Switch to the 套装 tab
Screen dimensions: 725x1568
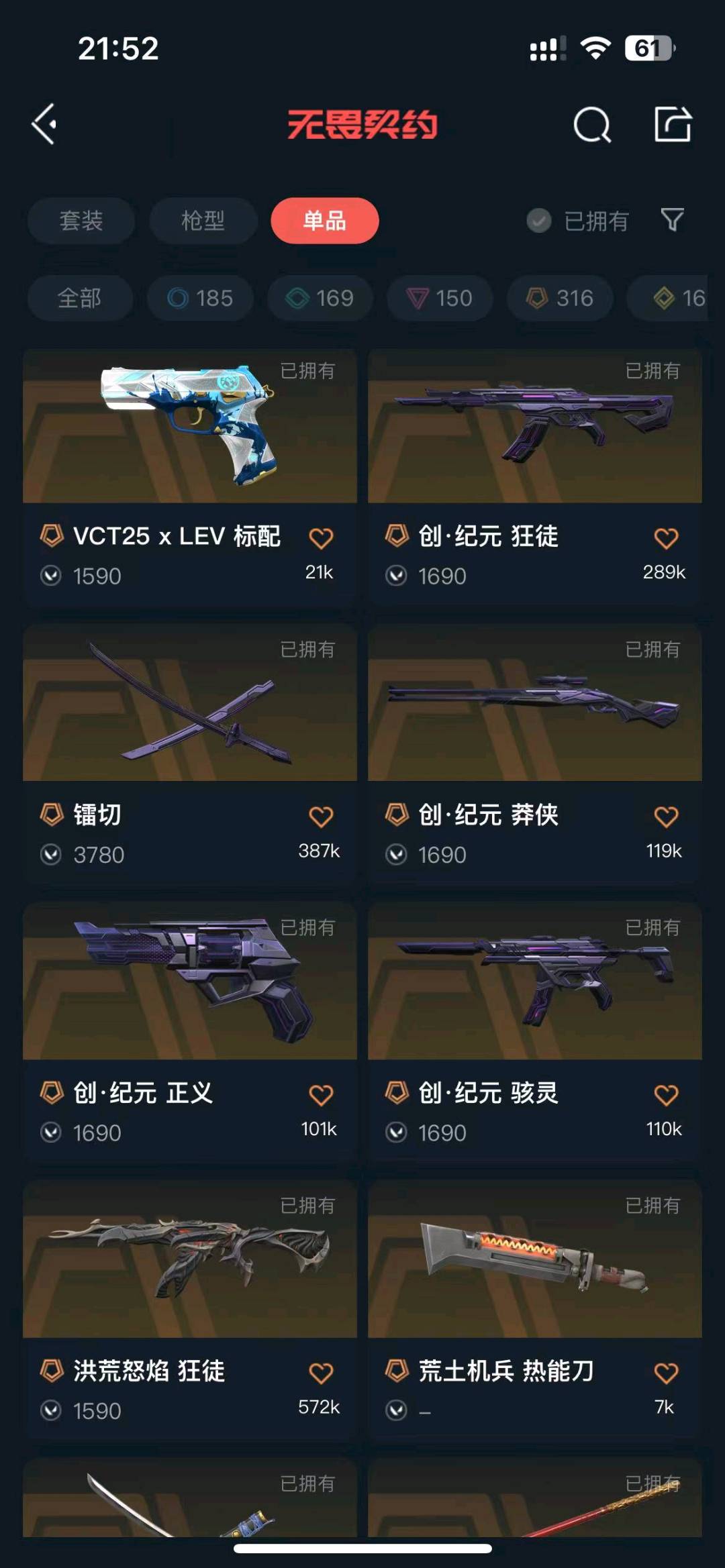pyautogui.click(x=81, y=221)
